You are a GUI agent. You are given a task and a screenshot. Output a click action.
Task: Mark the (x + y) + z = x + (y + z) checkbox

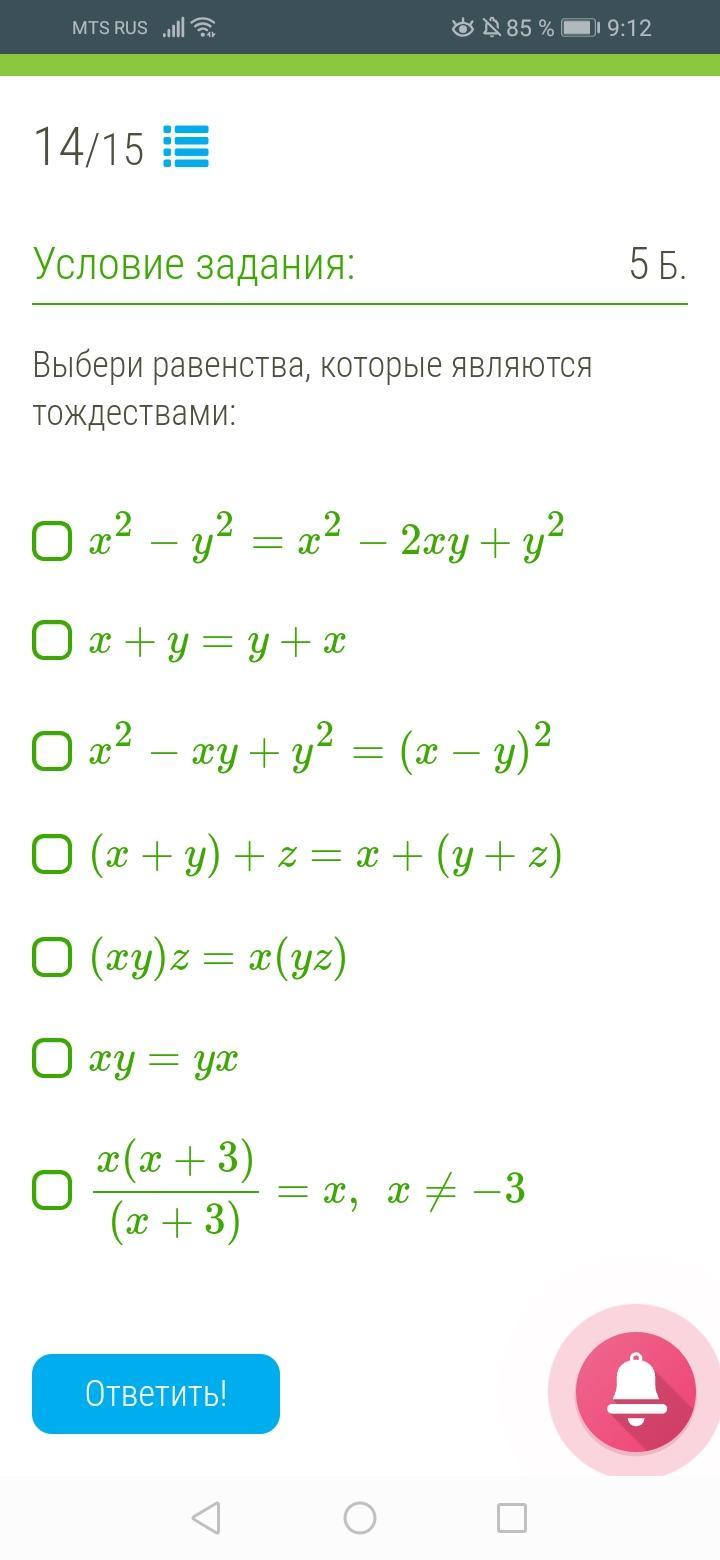(52, 855)
